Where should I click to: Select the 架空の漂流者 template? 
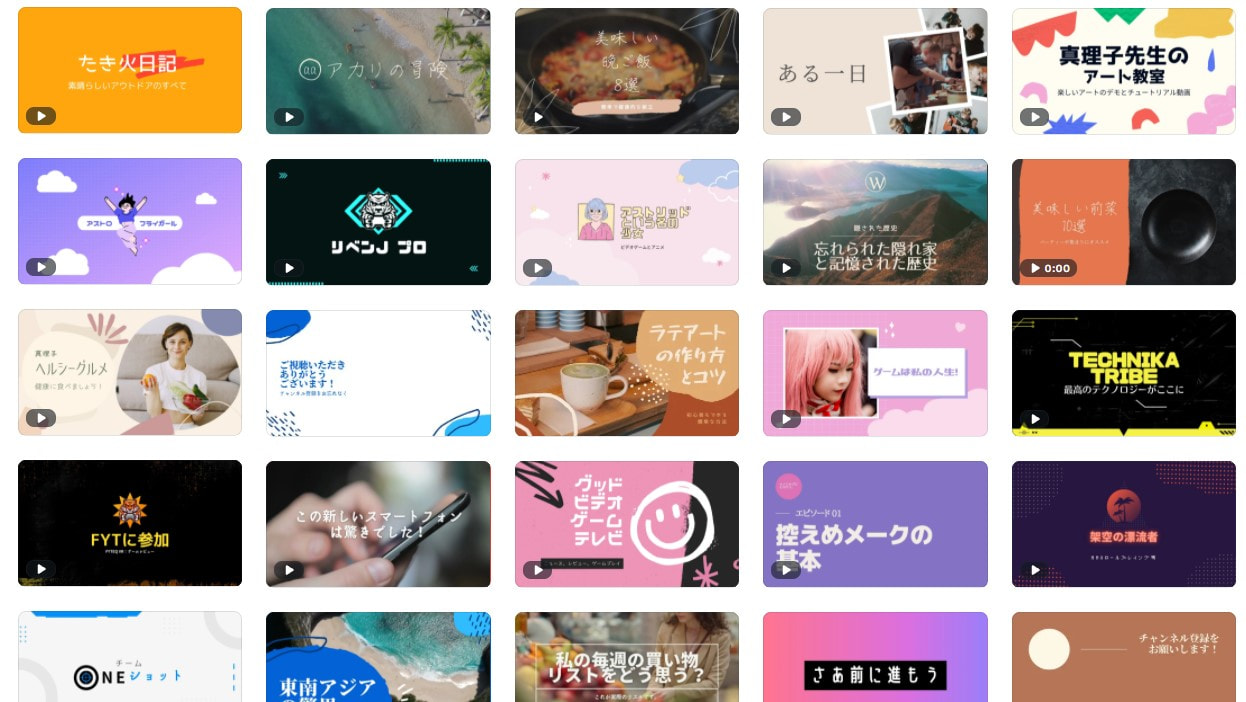1123,523
